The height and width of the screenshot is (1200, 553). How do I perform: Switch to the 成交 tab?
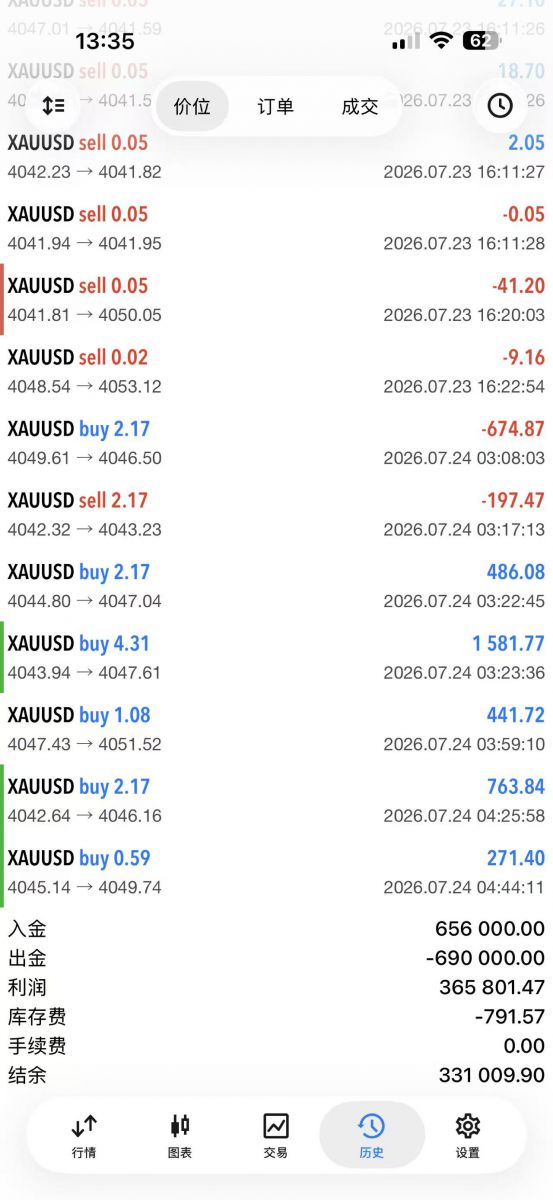(x=360, y=106)
